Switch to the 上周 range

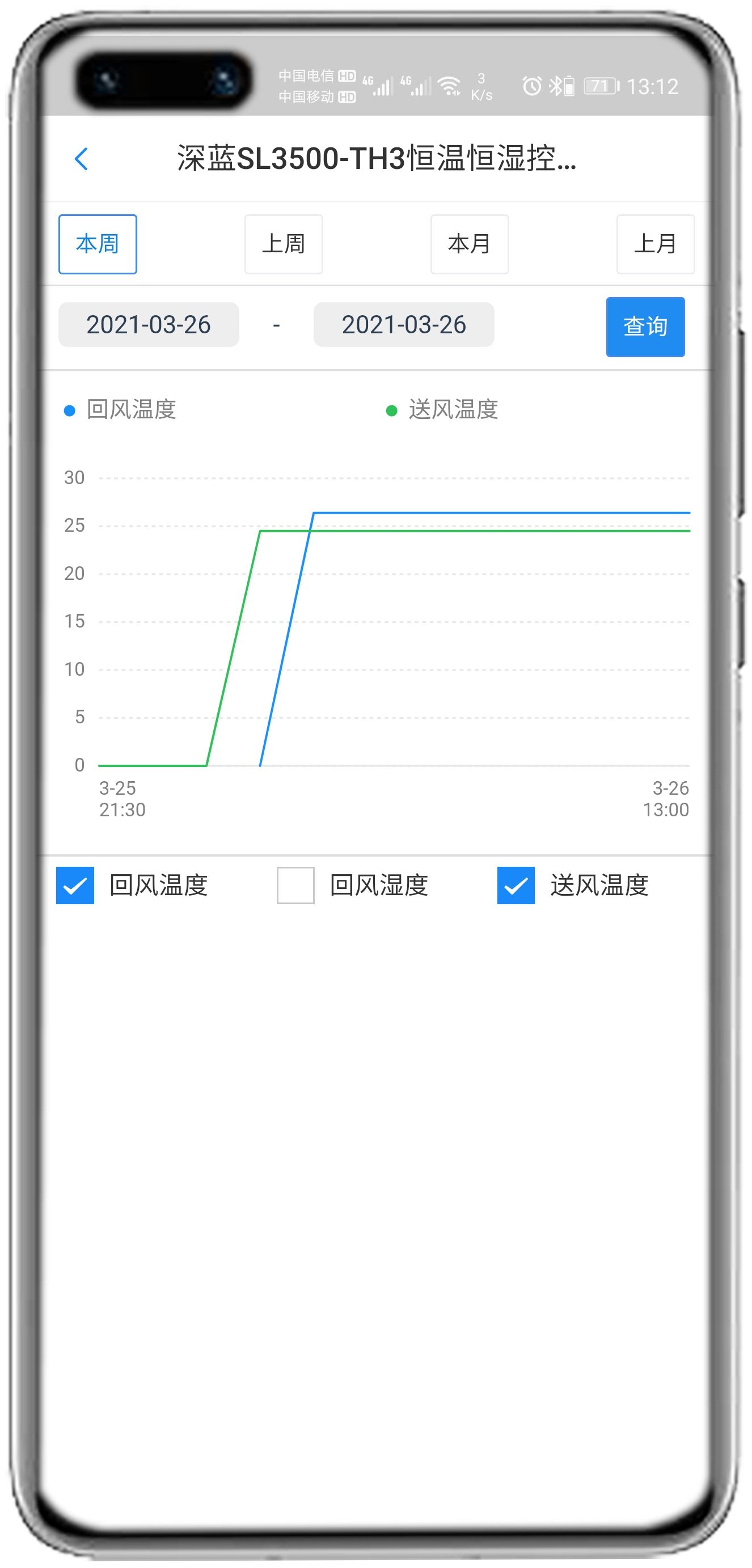tap(284, 244)
